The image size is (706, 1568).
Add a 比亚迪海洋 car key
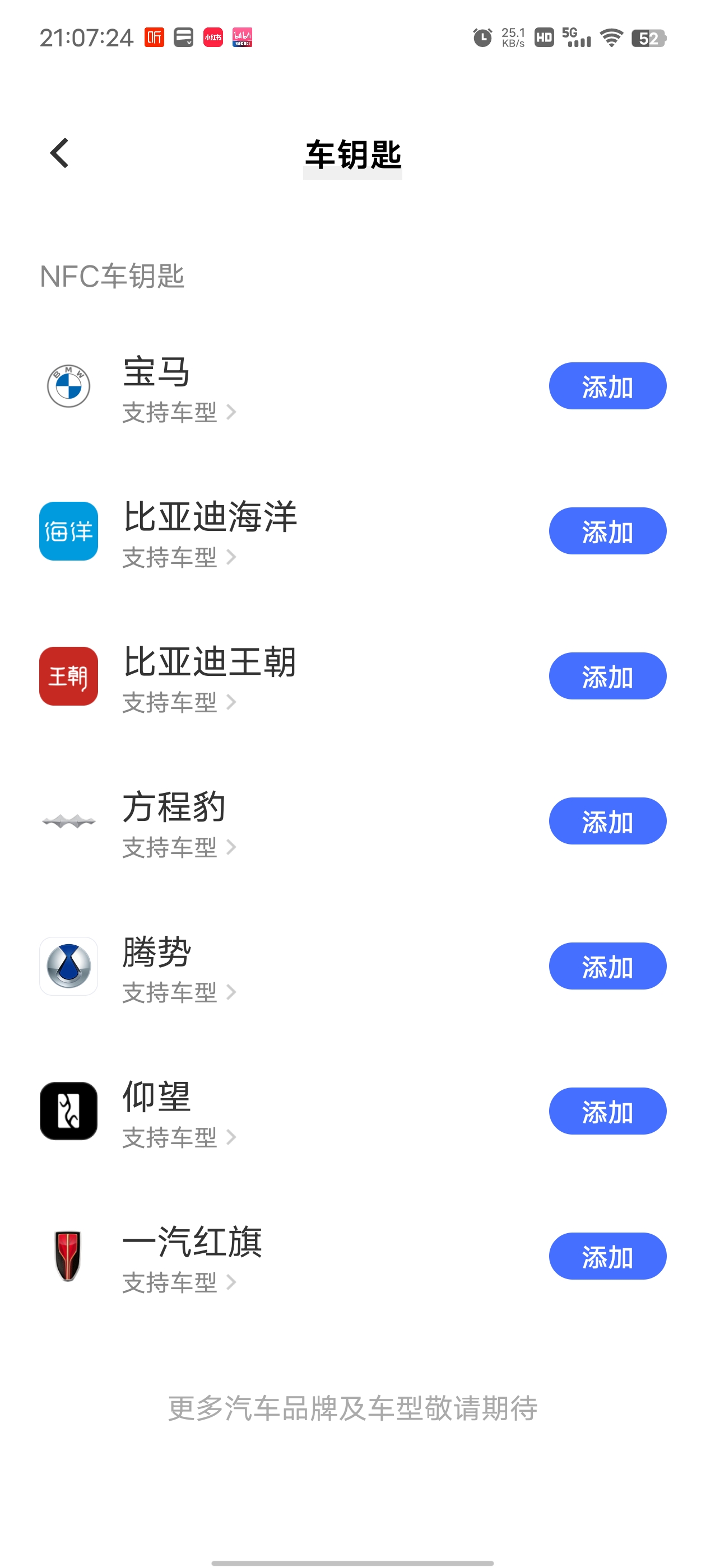click(x=607, y=531)
